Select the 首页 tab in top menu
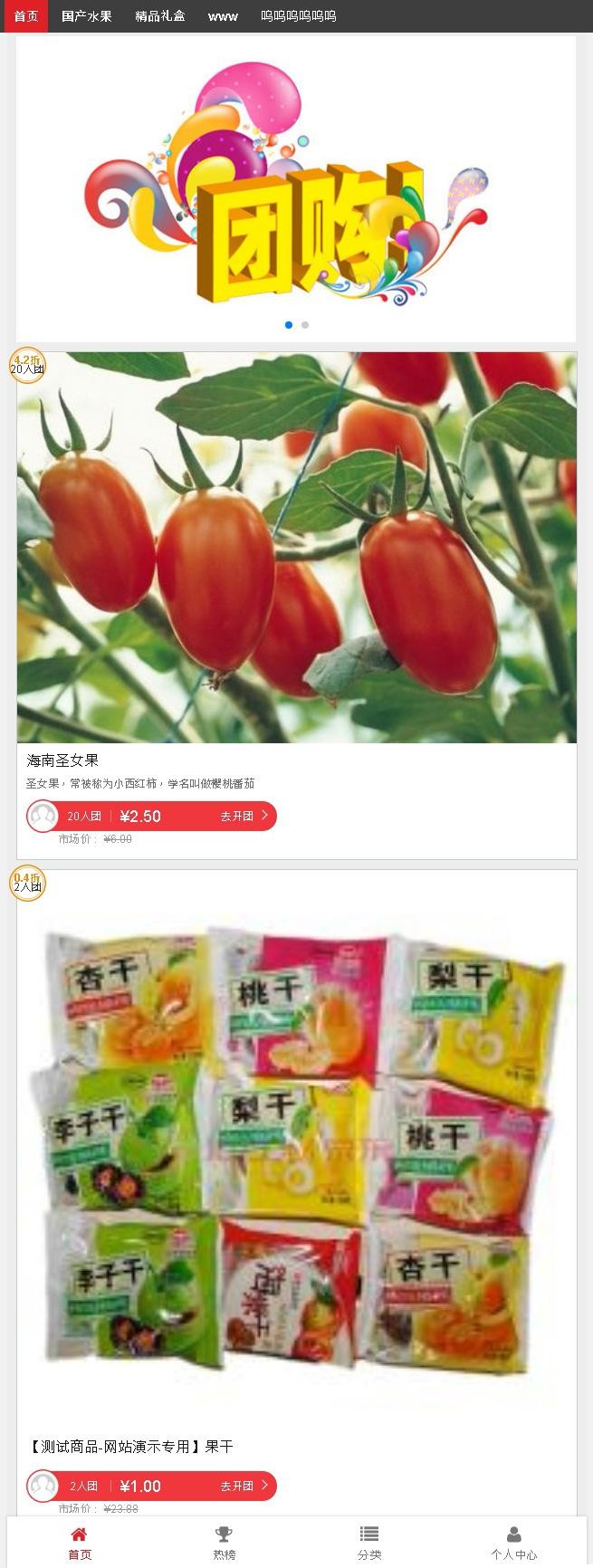The width and height of the screenshot is (593, 1568). click(26, 16)
